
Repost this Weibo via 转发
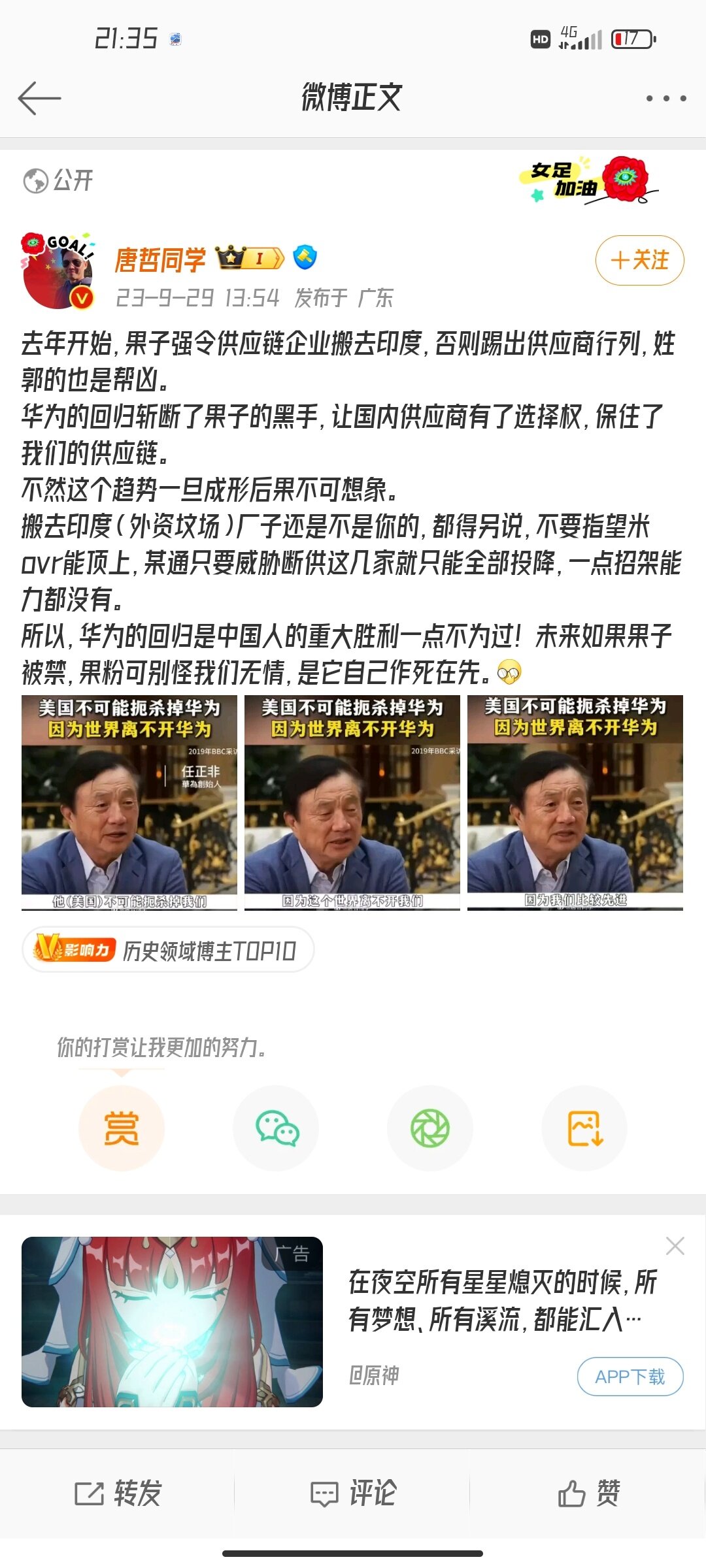[118, 1494]
